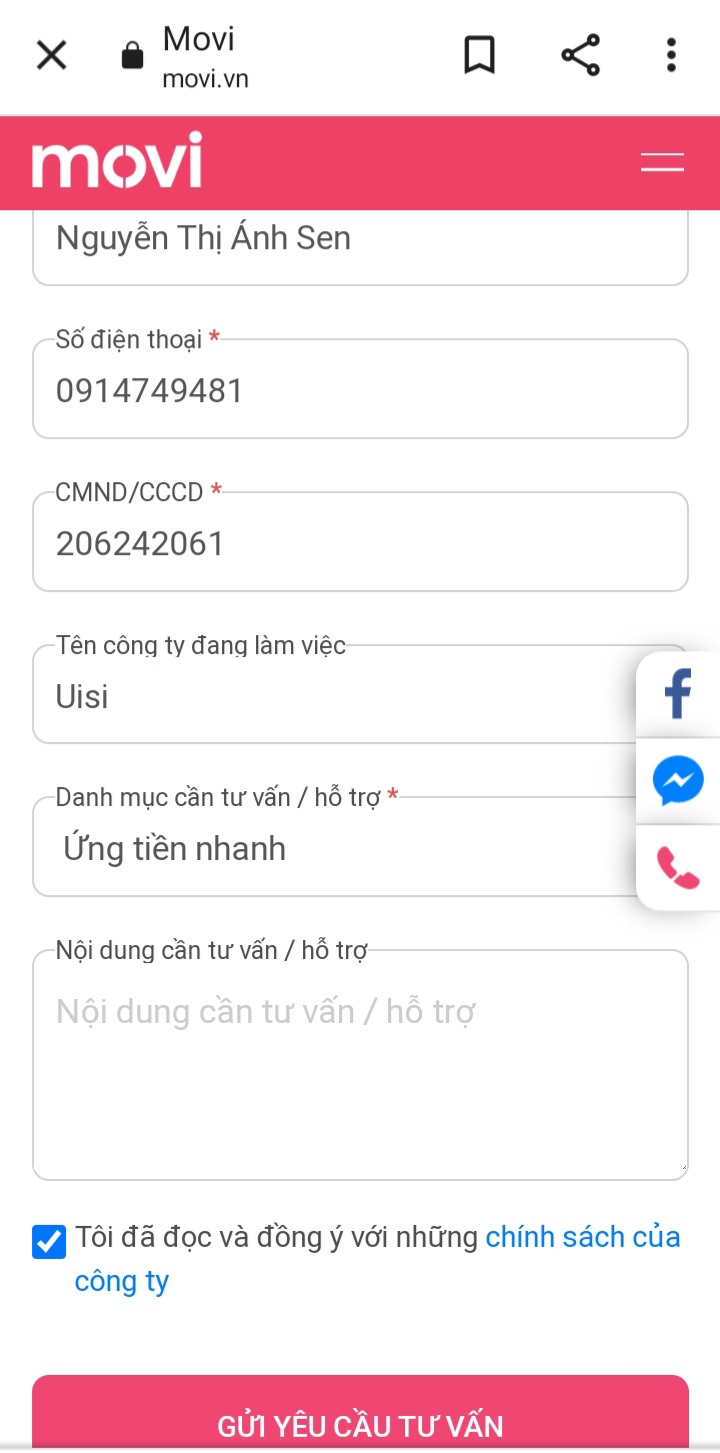The height and width of the screenshot is (1453, 720).
Task: Open the Movi hamburger menu
Action: [x=662, y=163]
